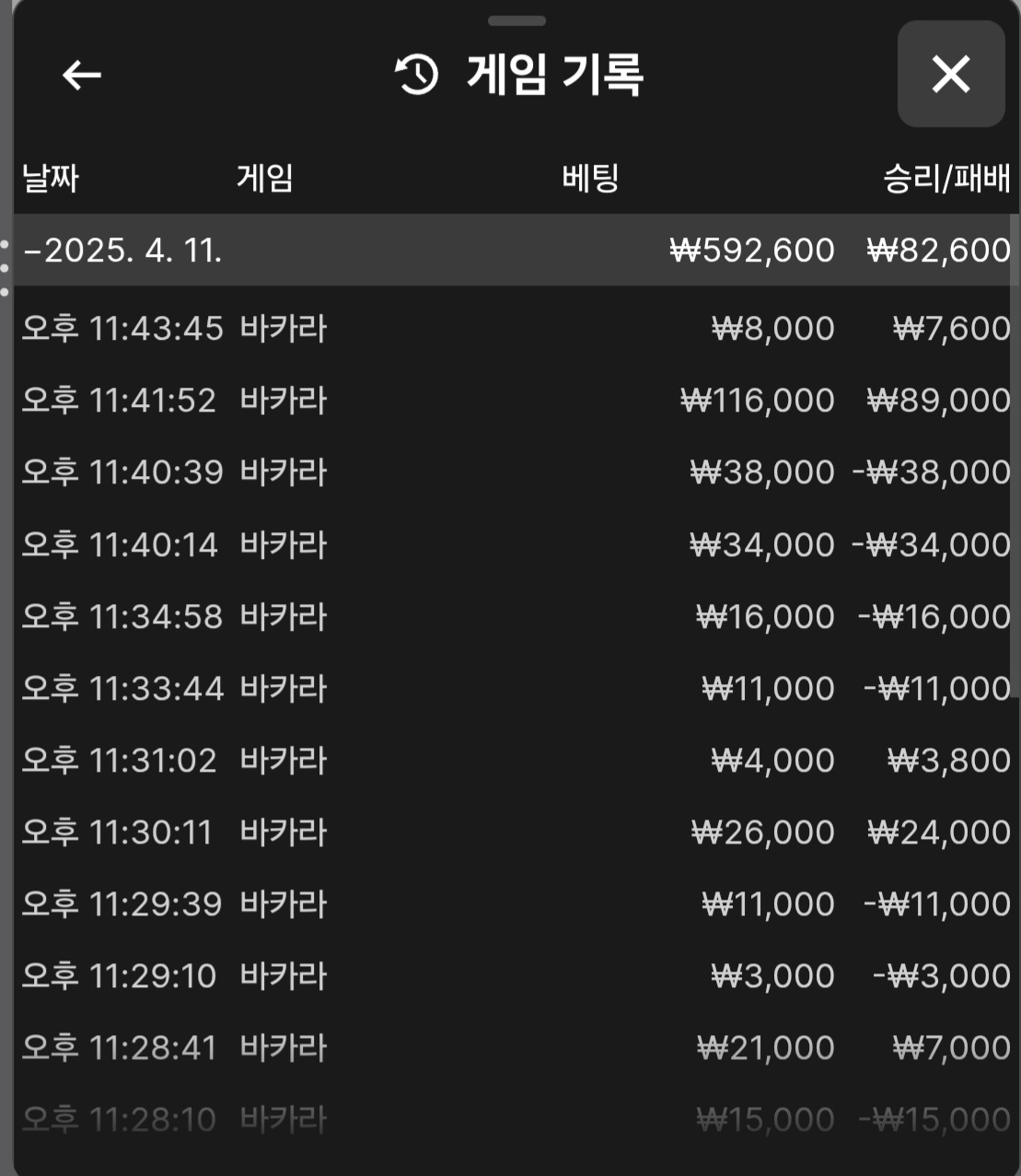
Task: Select the 오후 11:40:14 바카라 entry
Action: click(516, 544)
